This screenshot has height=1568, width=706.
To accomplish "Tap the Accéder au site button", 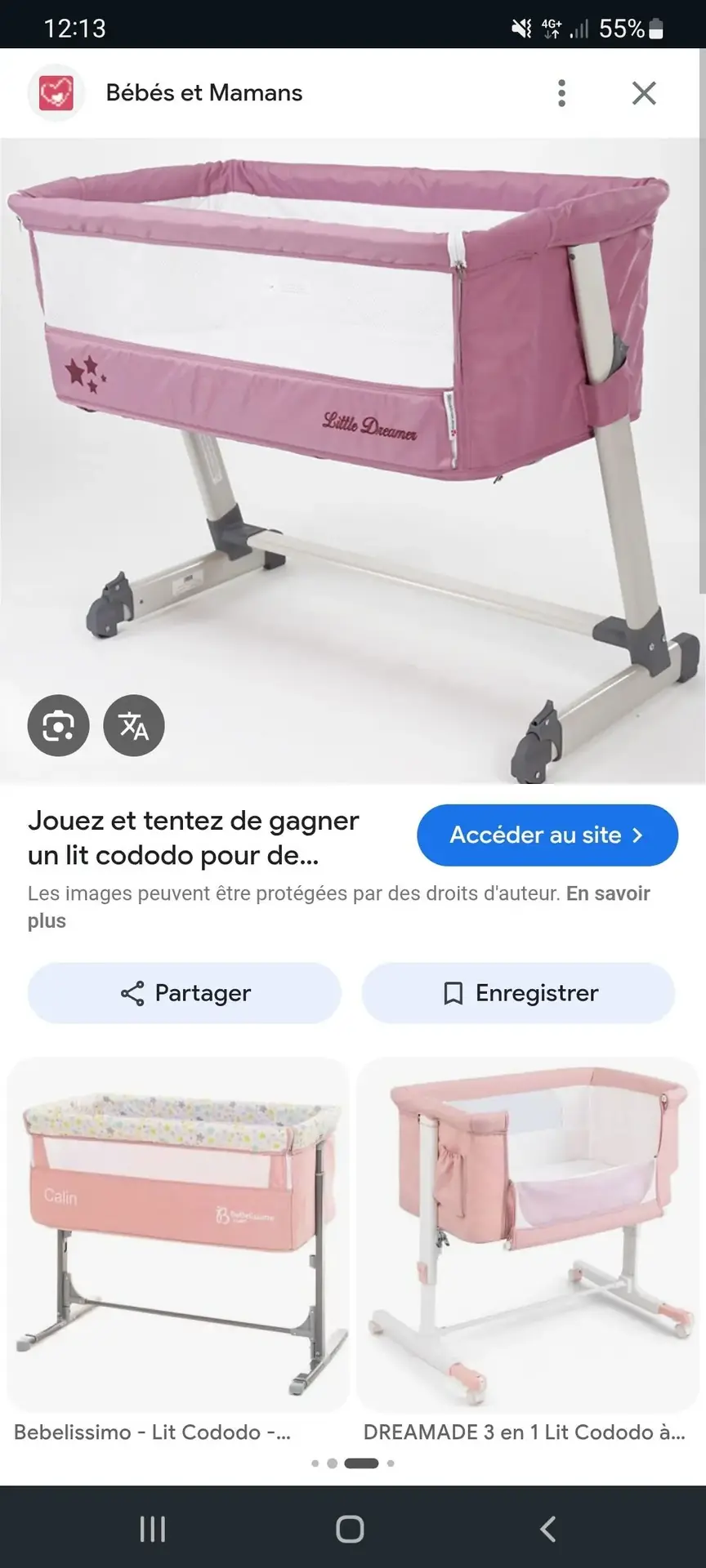I will coord(547,835).
